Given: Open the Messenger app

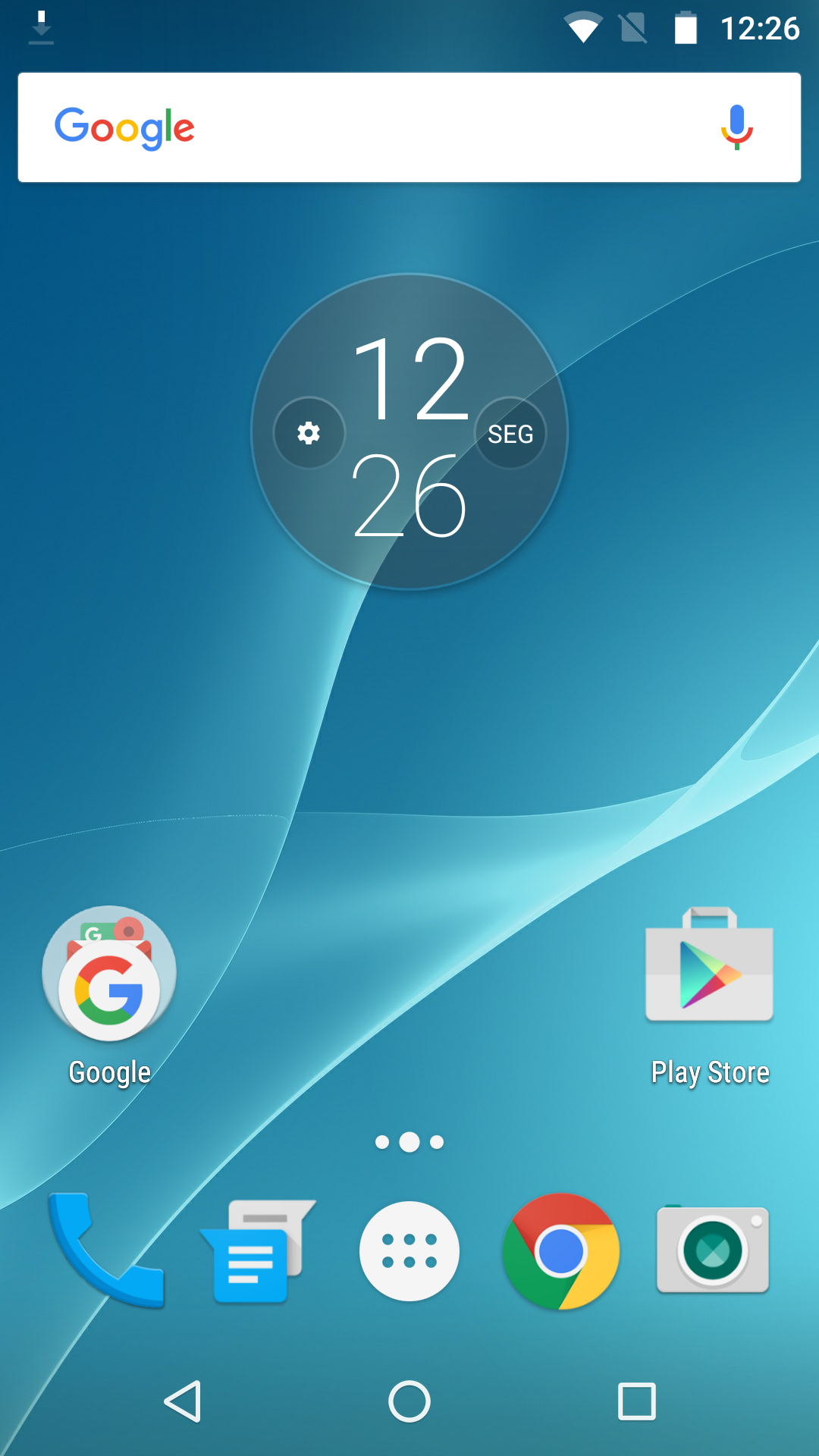Looking at the screenshot, I should point(258,1250).
